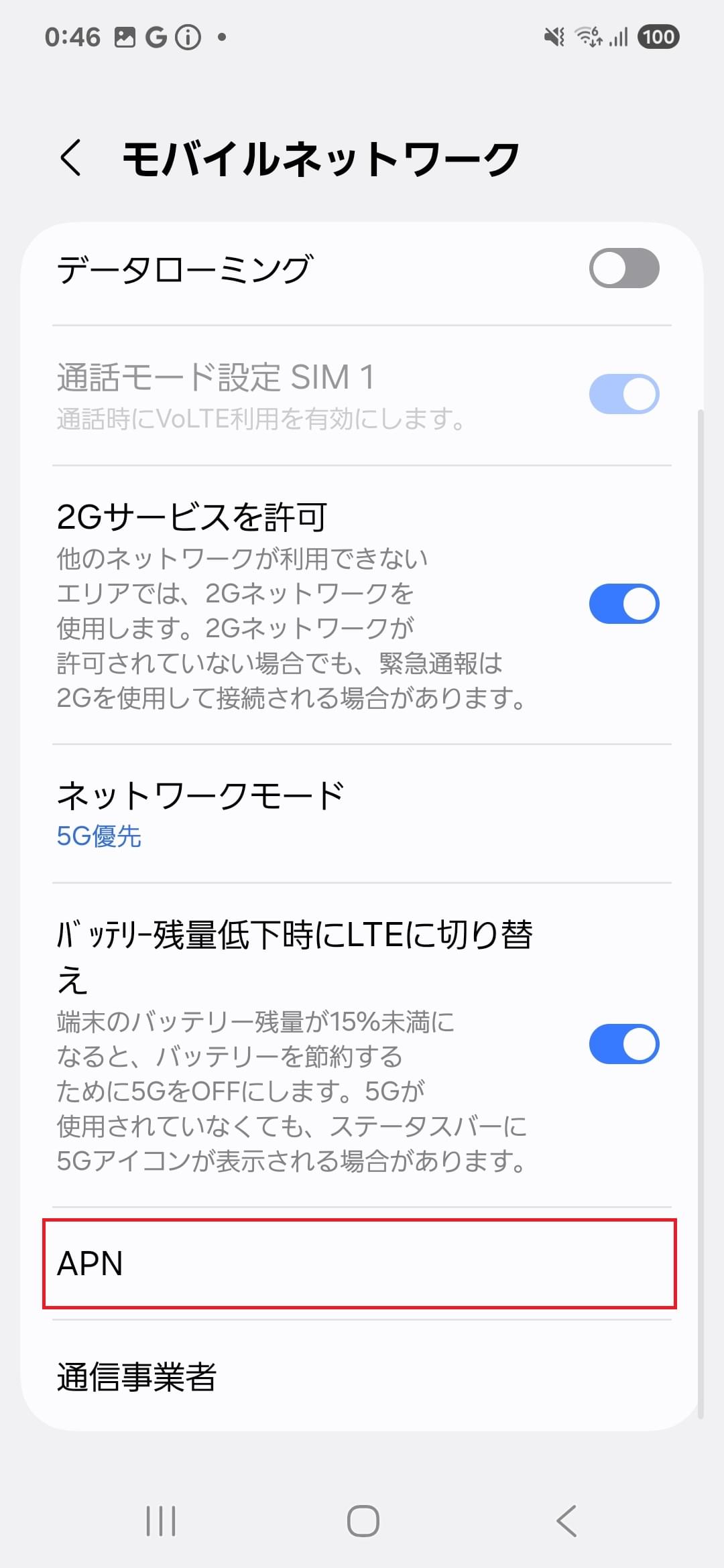Disable the battery-saving LTE switch
This screenshot has height=1568, width=724.
[x=625, y=1043]
